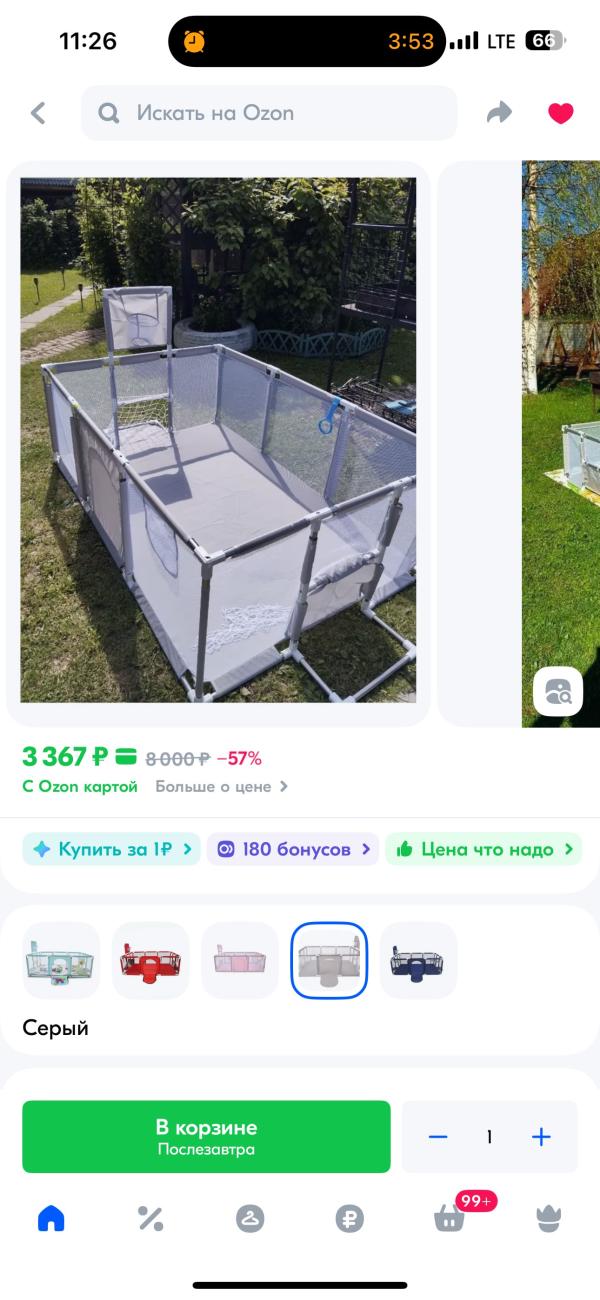The width and height of the screenshot is (600, 1300).
Task: Tap the 'Купить за 1₽' chip
Action: click(112, 849)
